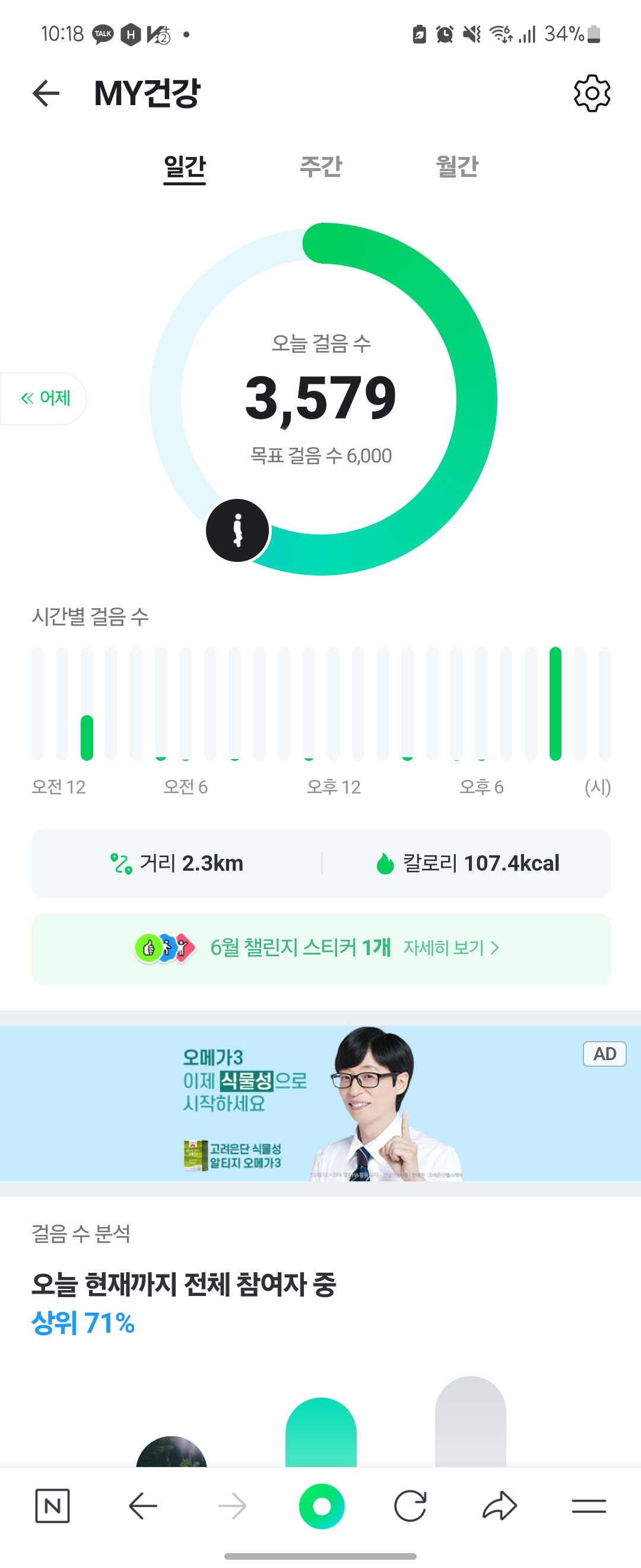Open the Naver N home button
Image resolution: width=641 pixels, height=1568 pixels.
coord(52,1505)
